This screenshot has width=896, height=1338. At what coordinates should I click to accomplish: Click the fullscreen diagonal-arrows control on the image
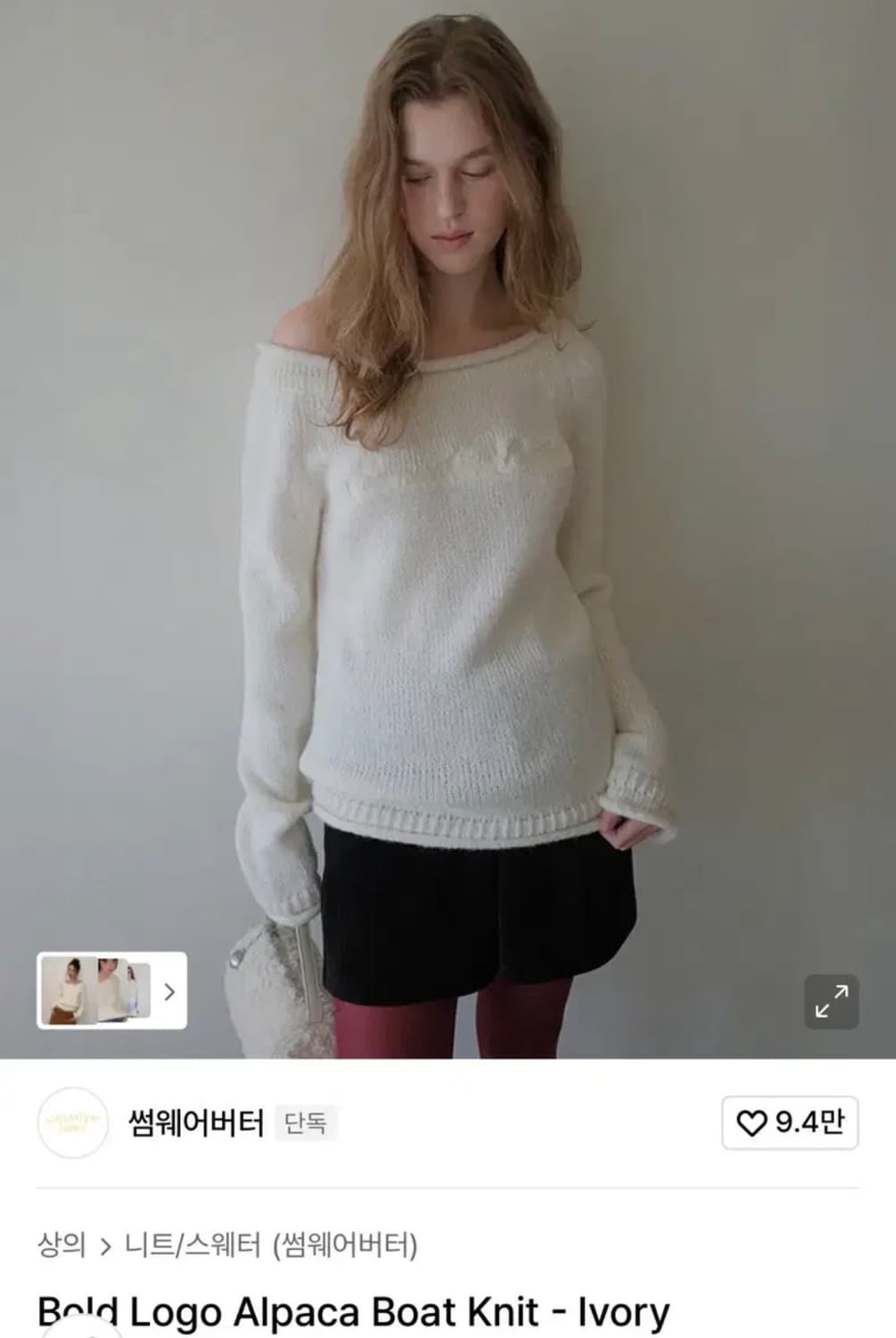pyautogui.click(x=832, y=999)
